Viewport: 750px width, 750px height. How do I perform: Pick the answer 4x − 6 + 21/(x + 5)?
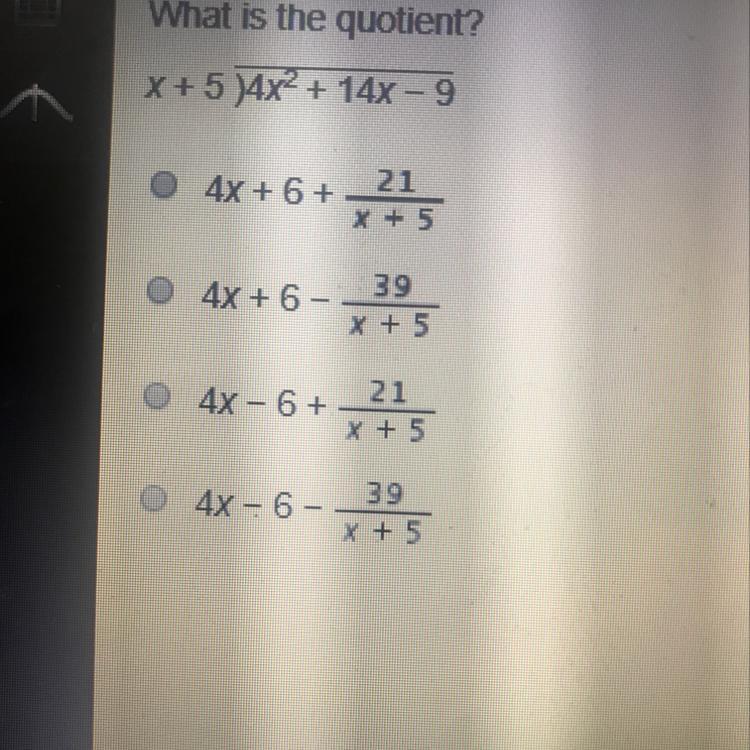click(153, 397)
